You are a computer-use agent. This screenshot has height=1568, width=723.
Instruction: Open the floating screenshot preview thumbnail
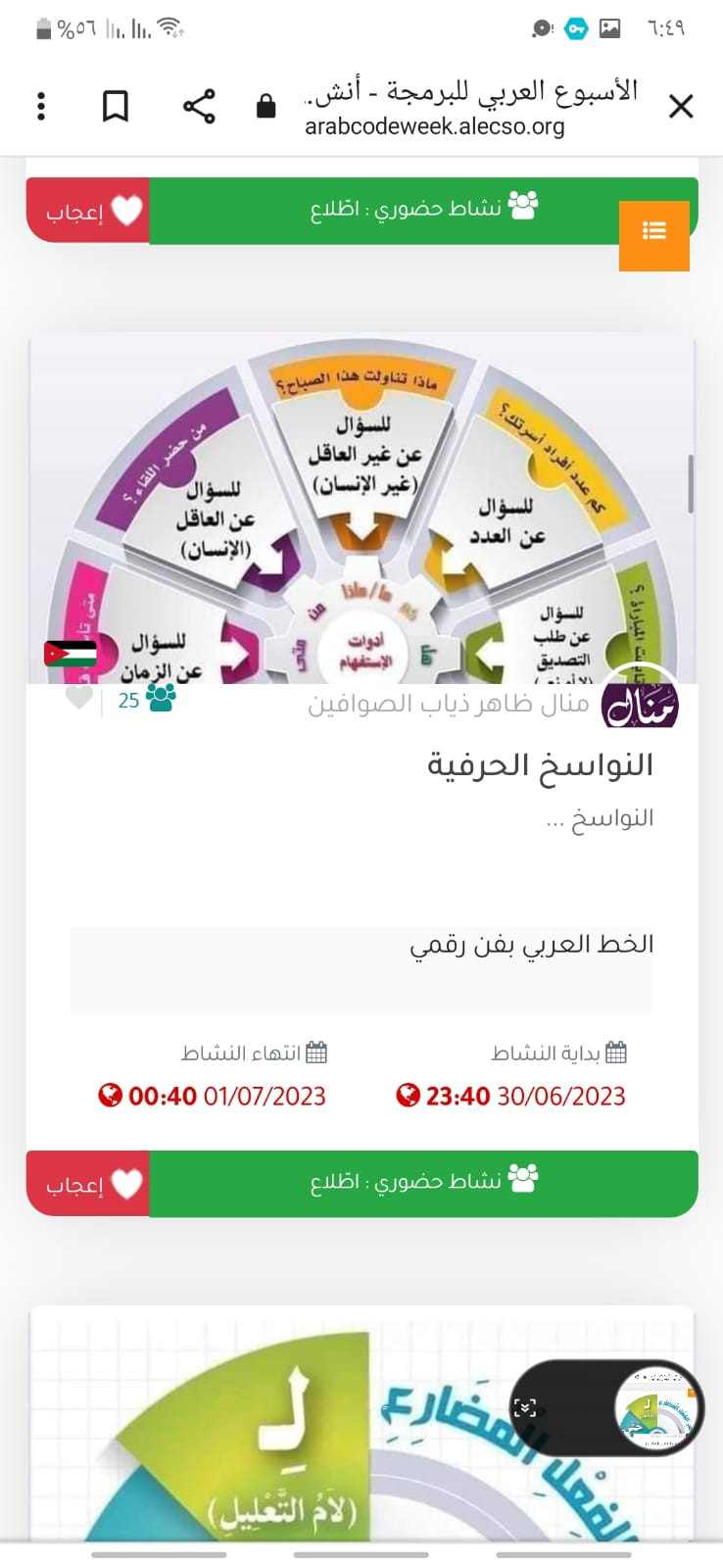(652, 1408)
